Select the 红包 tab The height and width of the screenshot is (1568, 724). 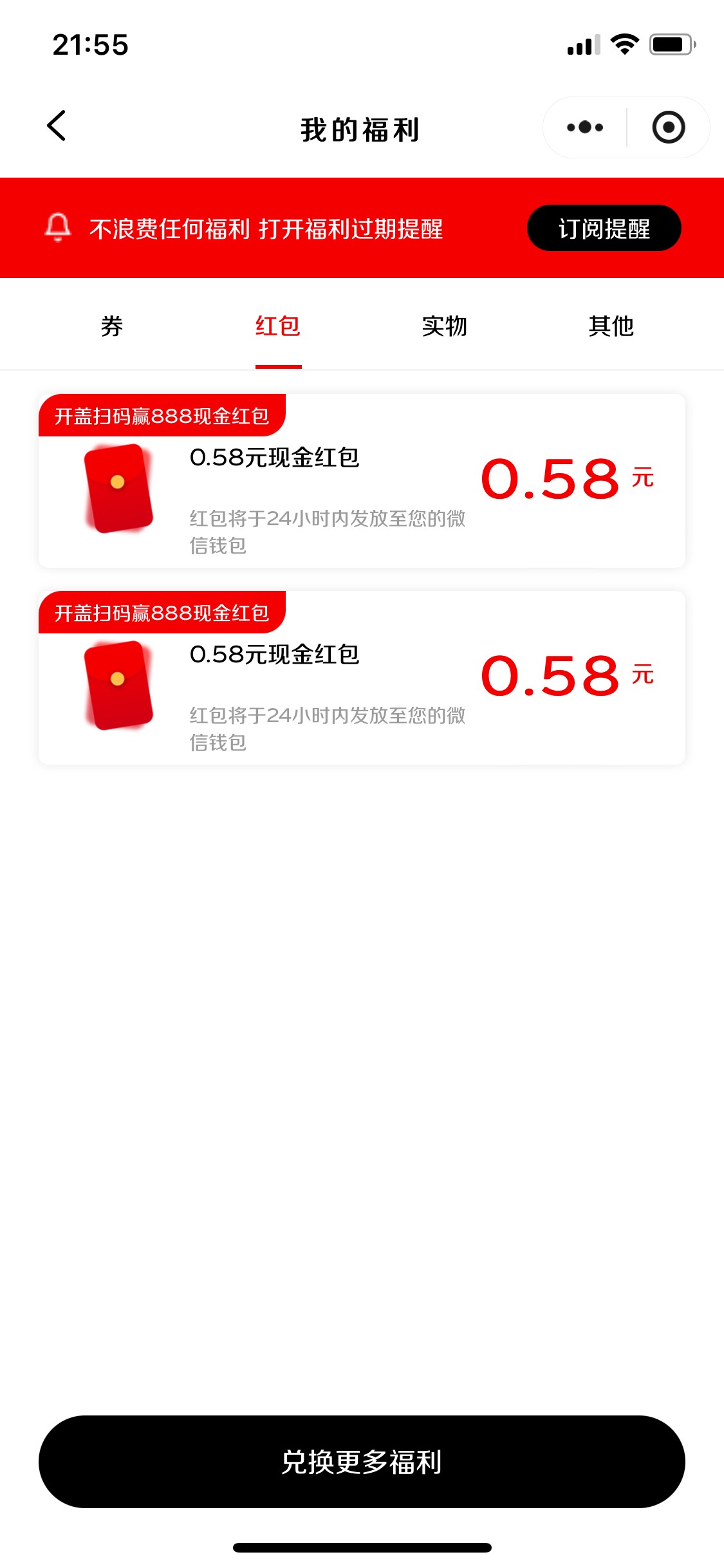pyautogui.click(x=278, y=326)
